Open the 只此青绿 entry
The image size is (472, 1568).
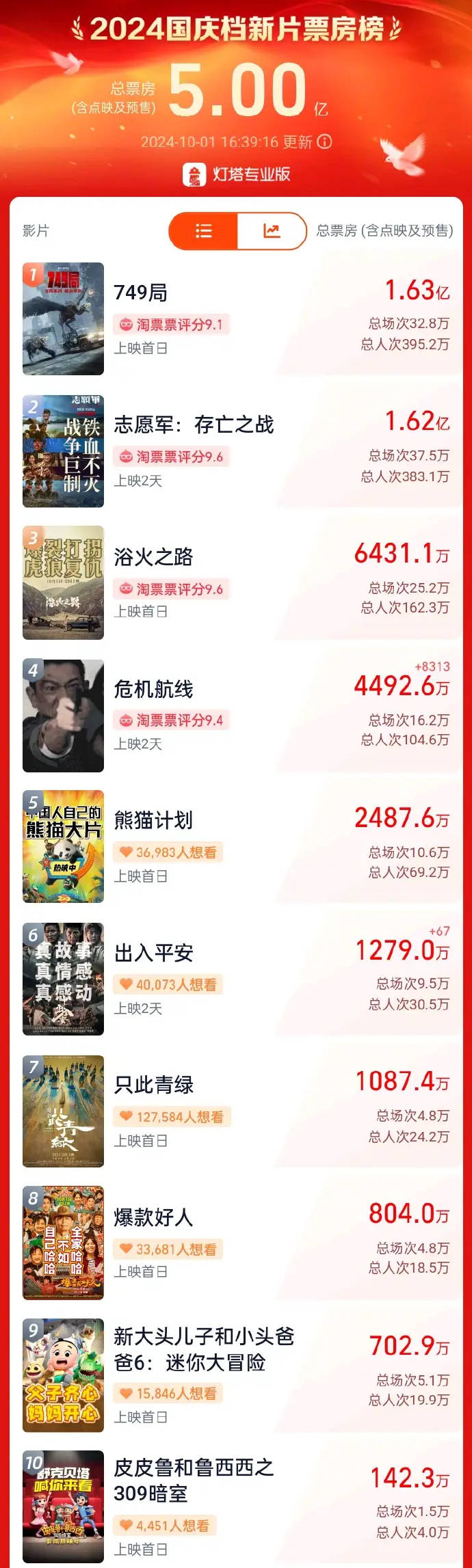[236, 1112]
